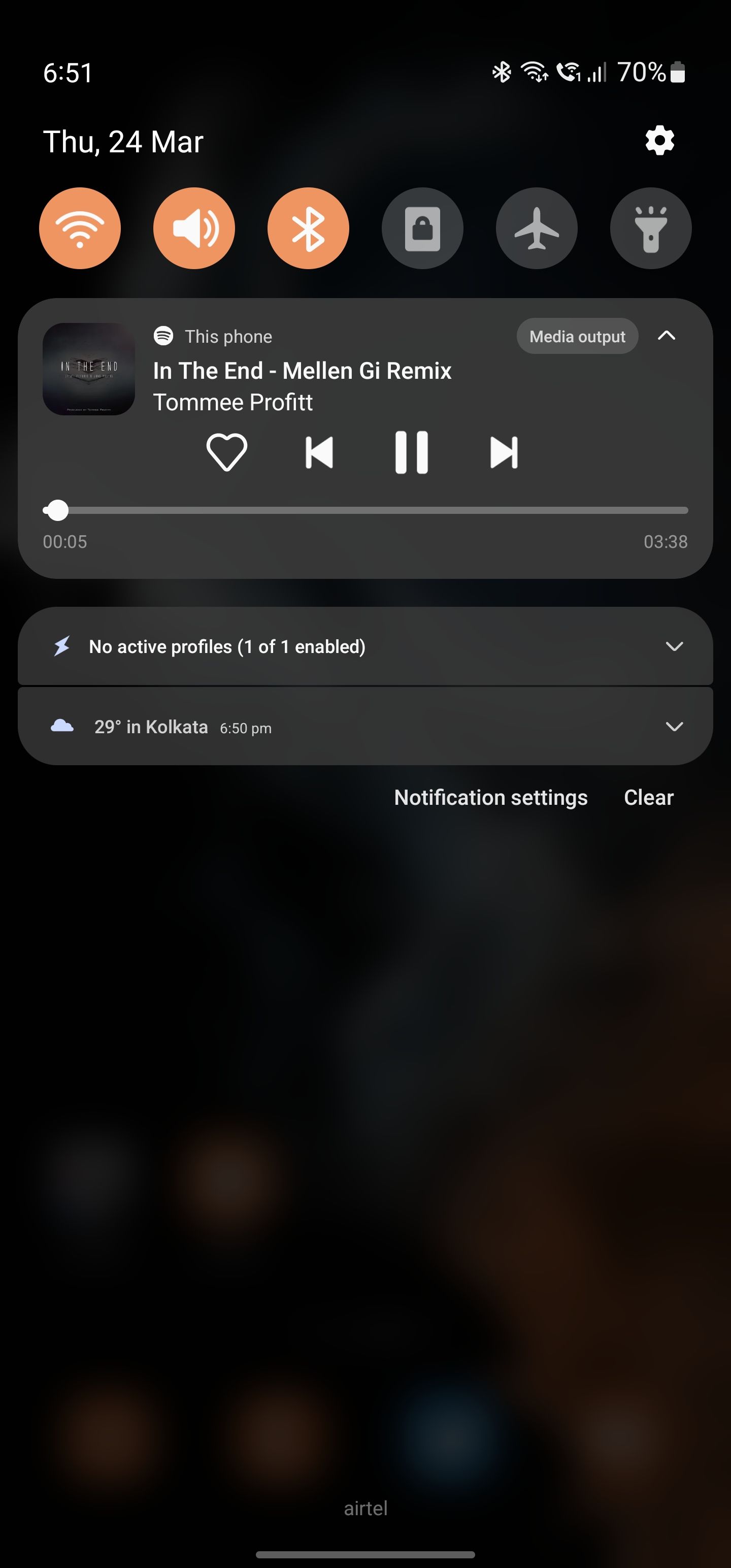Enable the rotation lock quick toggle
Viewport: 731px width, 1568px height.
pos(422,228)
